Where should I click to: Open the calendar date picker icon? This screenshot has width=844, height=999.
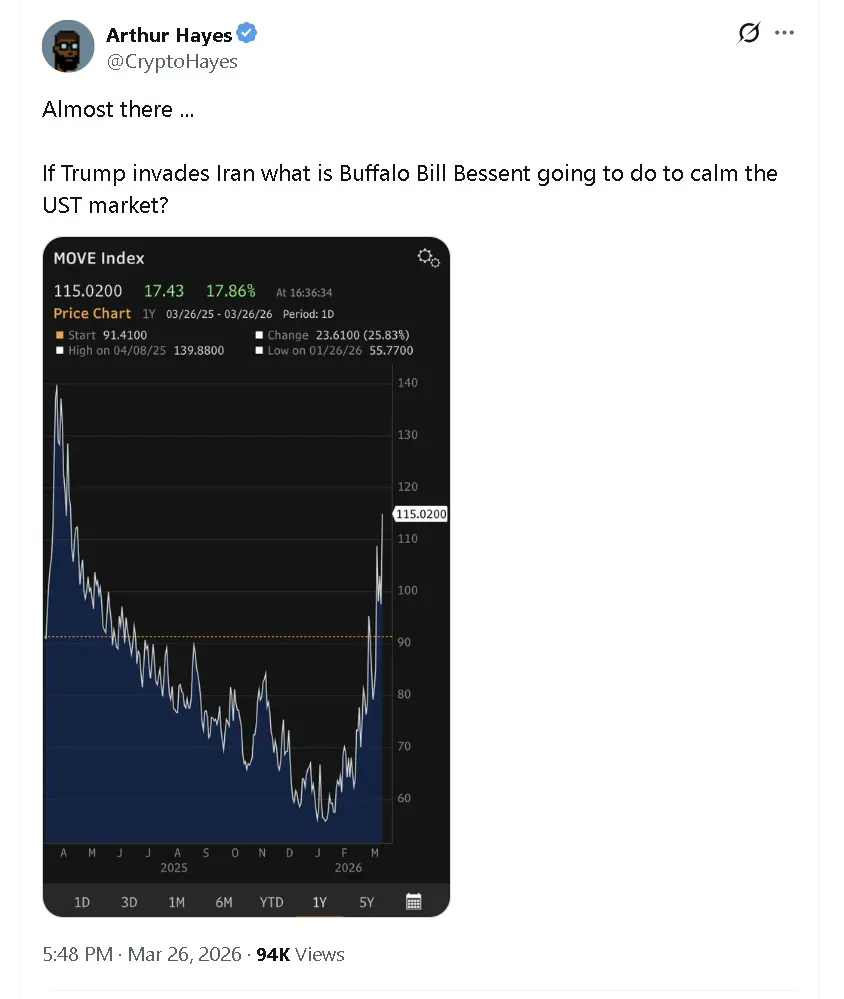coord(413,901)
